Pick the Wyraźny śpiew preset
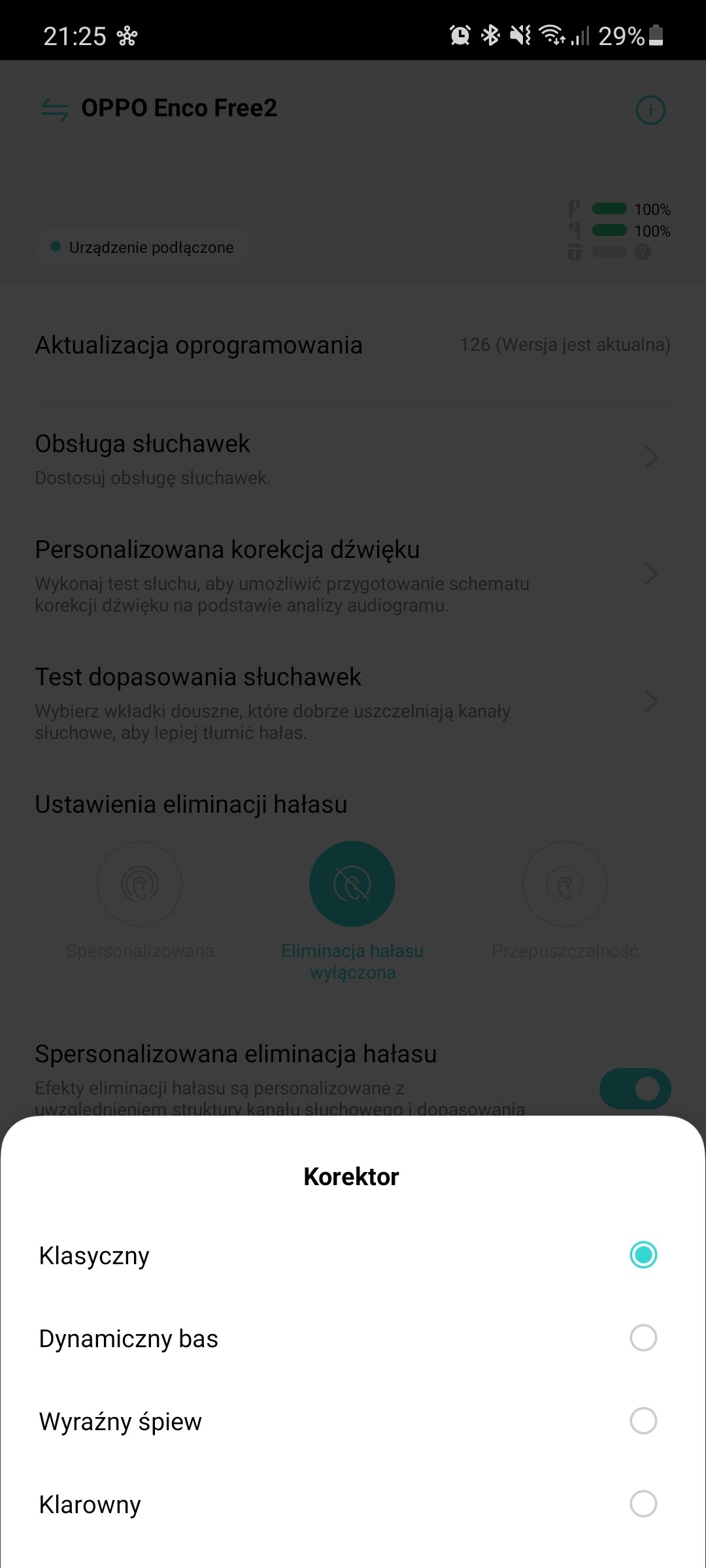The image size is (706, 1568). click(643, 1421)
